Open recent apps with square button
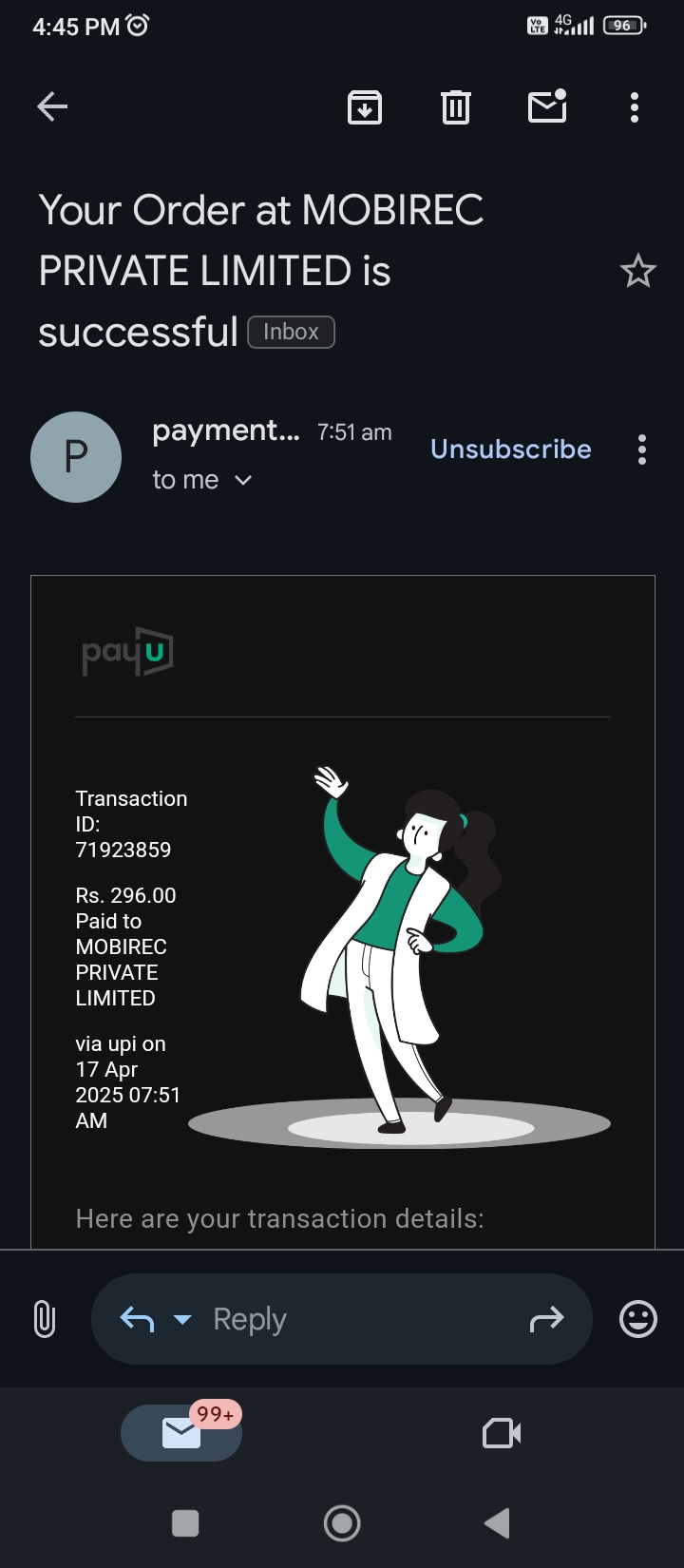 point(185,1523)
